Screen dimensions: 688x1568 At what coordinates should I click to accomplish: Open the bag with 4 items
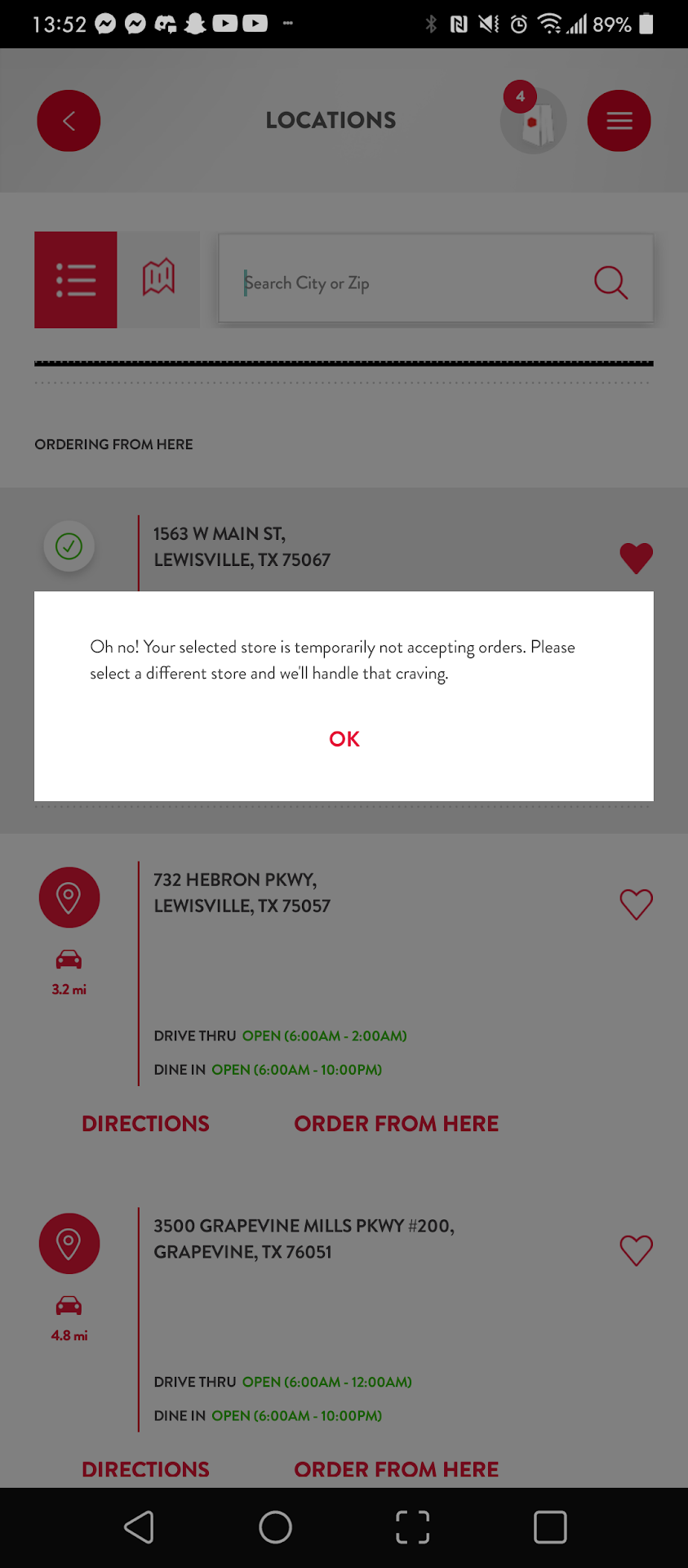click(x=533, y=121)
